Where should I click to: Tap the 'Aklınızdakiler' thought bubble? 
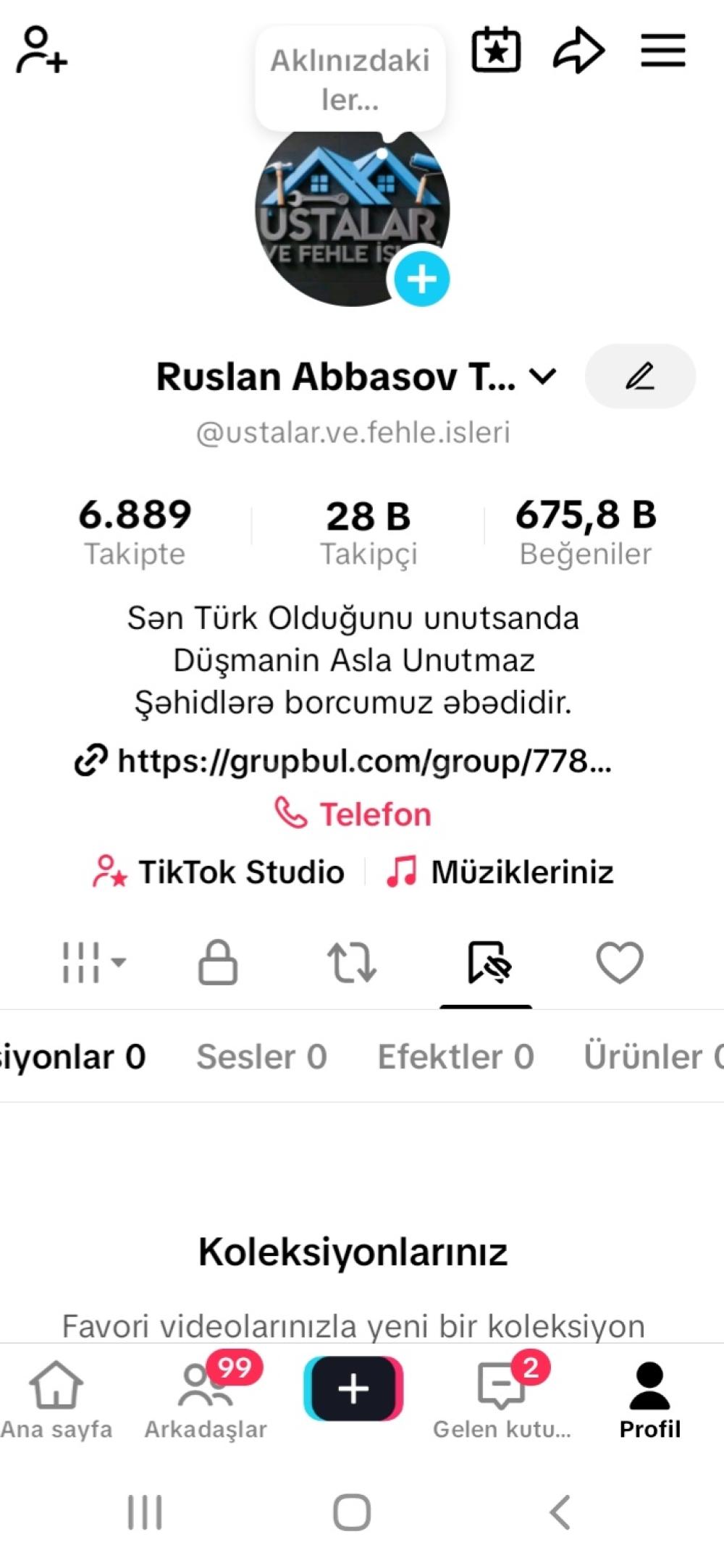coord(350,80)
